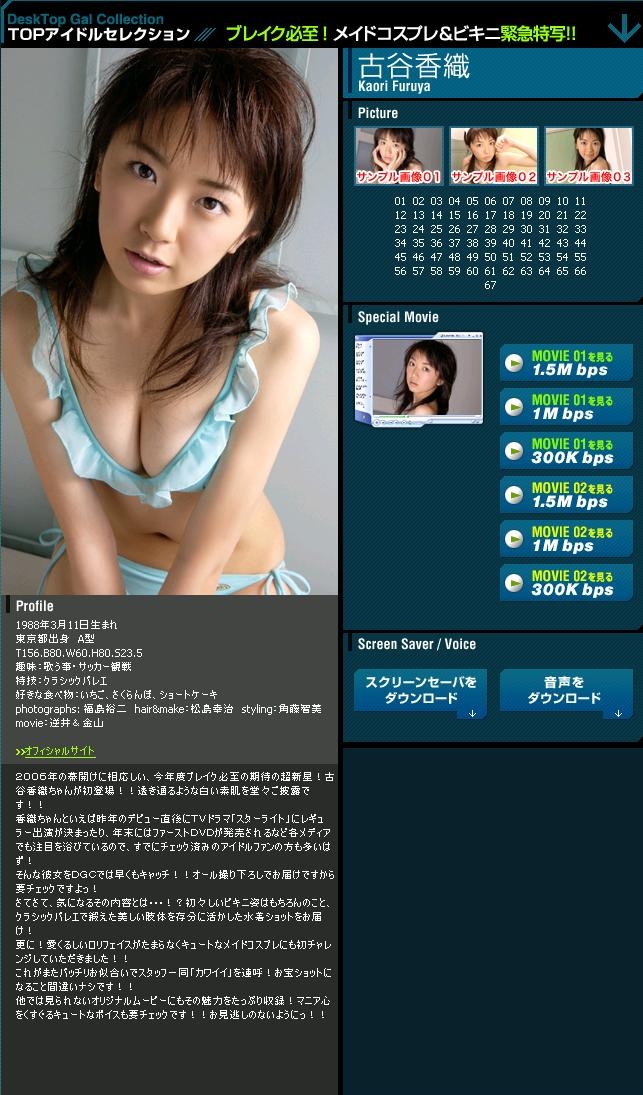Tap the Special Movie preview thumbnail
The width and height of the screenshot is (643, 1095).
tap(419, 380)
